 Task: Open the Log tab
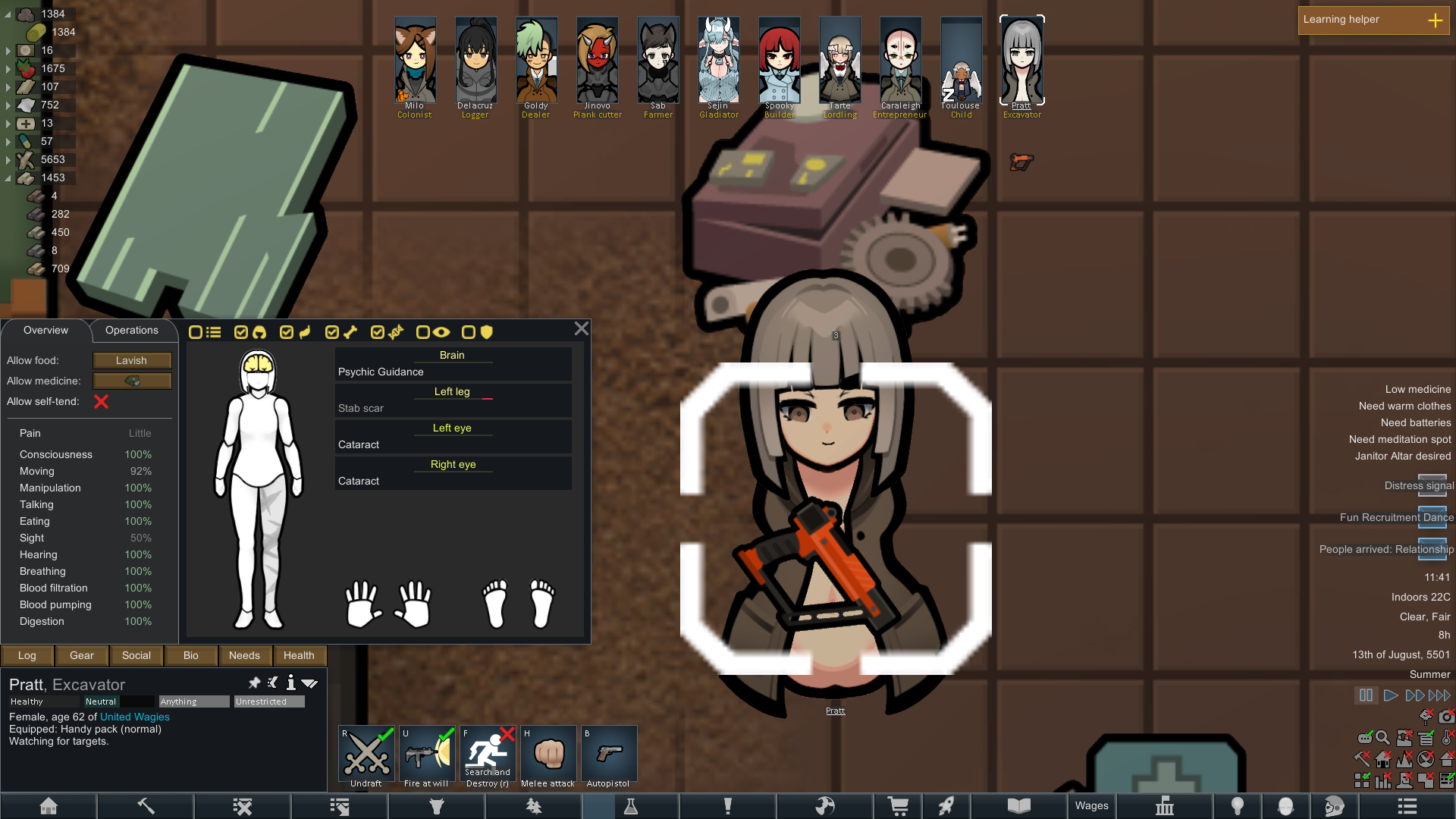27,655
